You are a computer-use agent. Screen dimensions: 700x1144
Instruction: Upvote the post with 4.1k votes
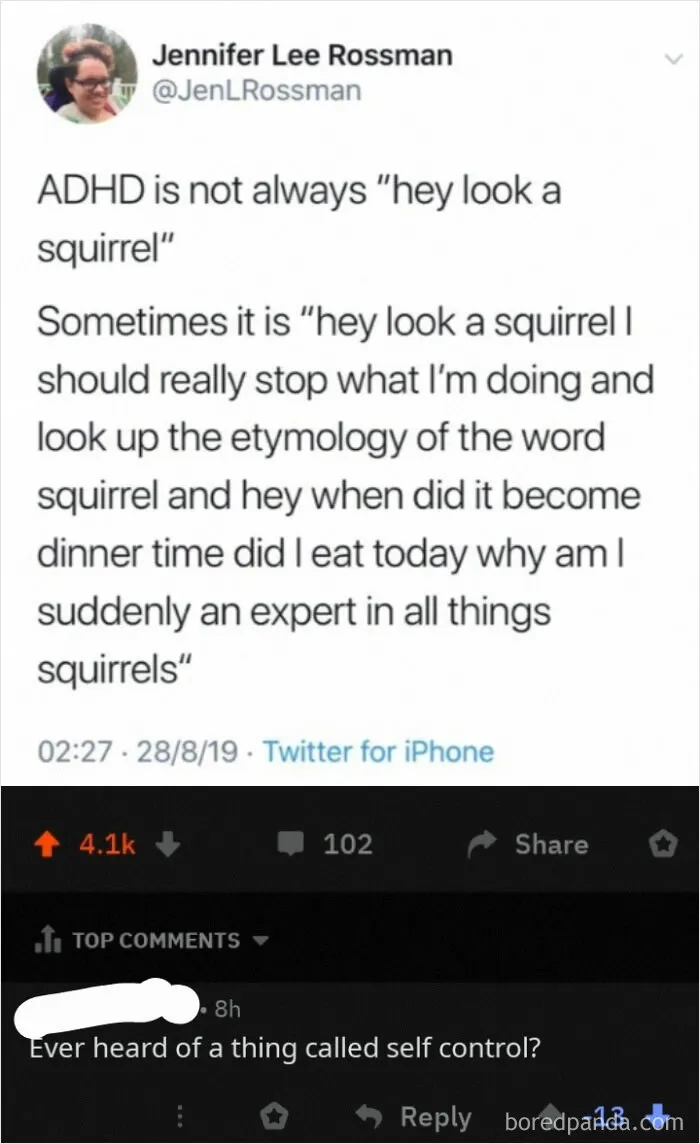click(47, 845)
